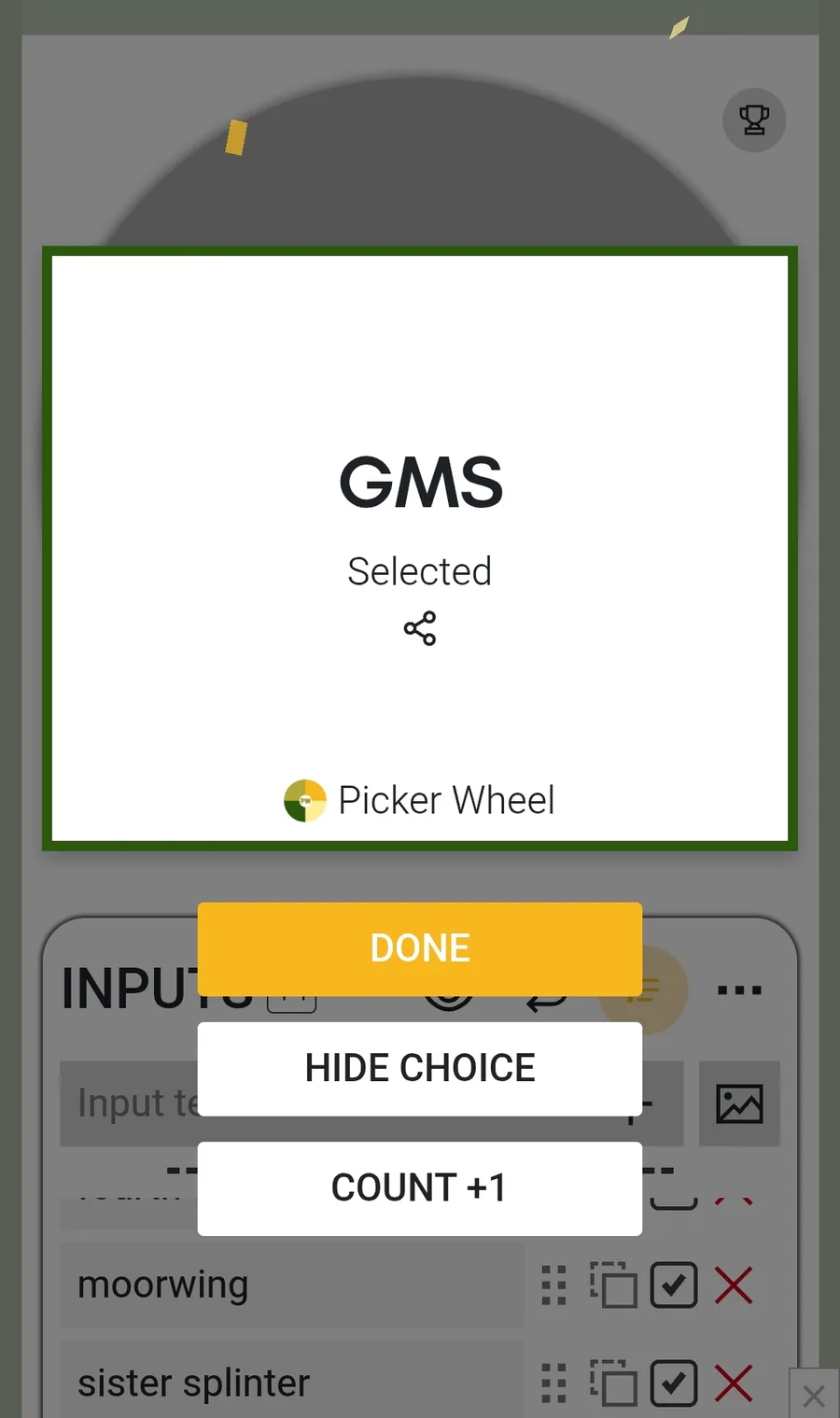Image resolution: width=840 pixels, height=1418 pixels.
Task: Delete the moorwing entry
Action: point(734,1285)
